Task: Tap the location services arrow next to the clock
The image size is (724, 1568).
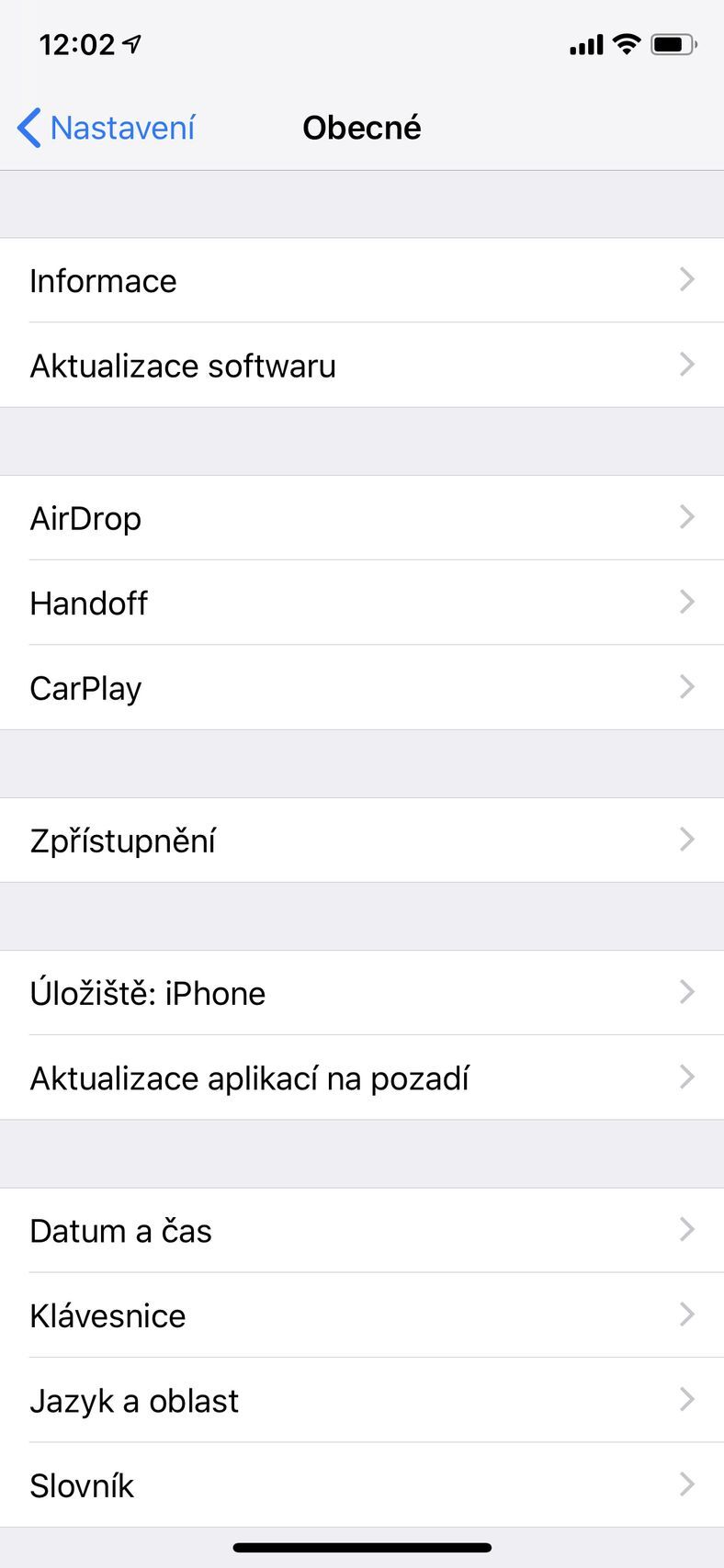Action: coord(131,42)
